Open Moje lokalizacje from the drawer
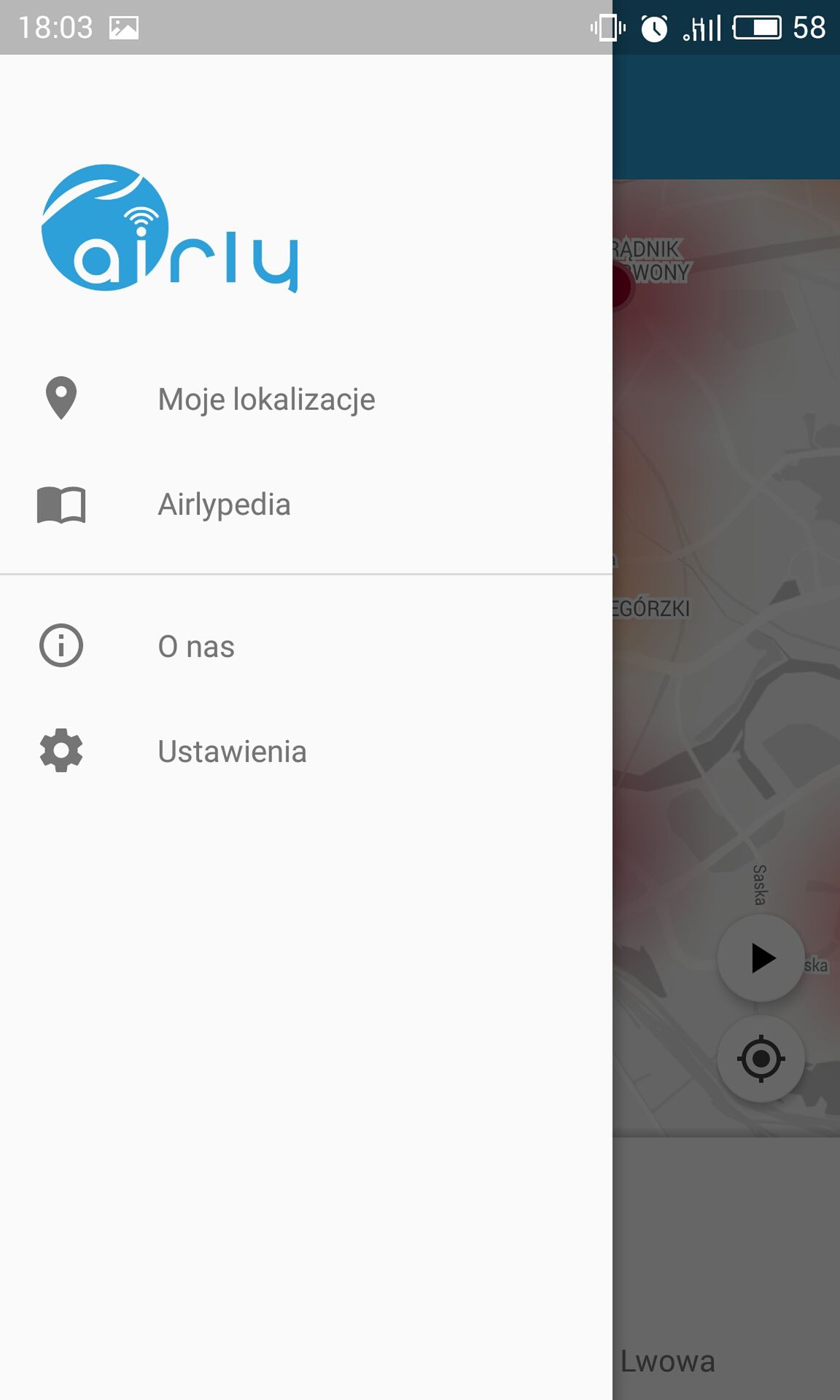 [306, 399]
